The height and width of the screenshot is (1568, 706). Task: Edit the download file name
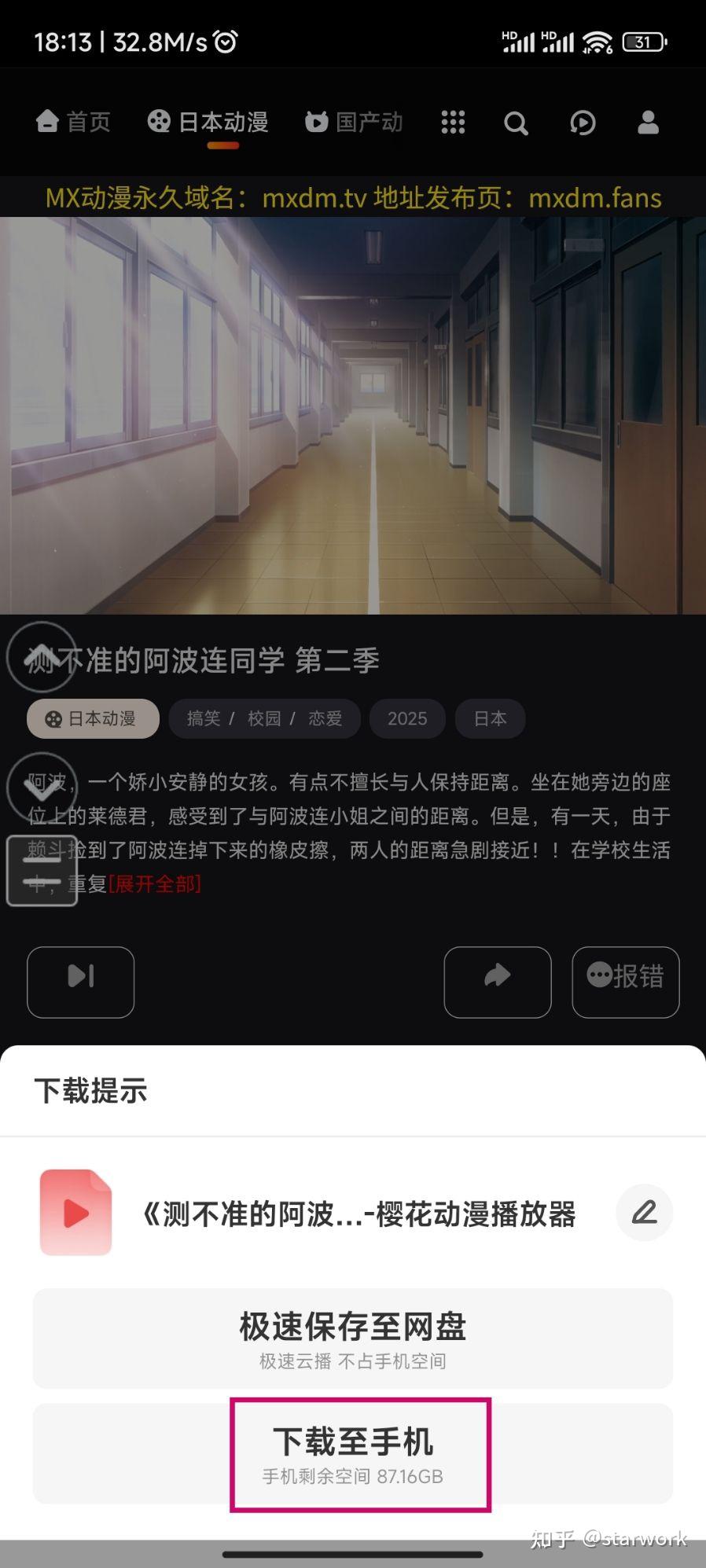pyautogui.click(x=645, y=1213)
